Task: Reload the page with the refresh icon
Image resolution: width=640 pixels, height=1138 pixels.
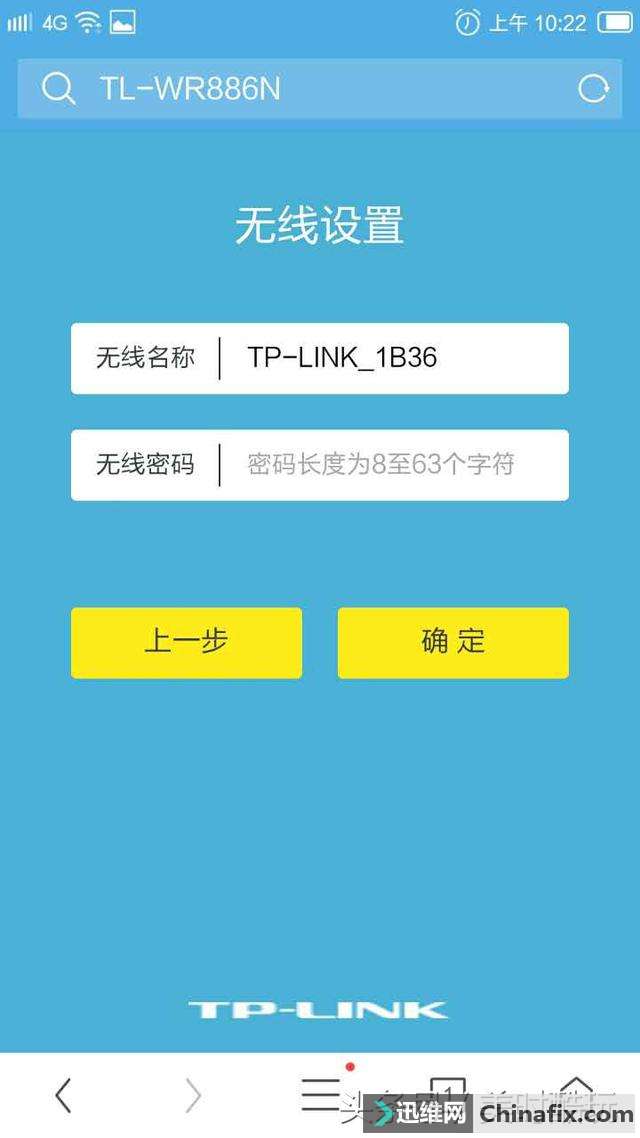Action: coord(593,89)
